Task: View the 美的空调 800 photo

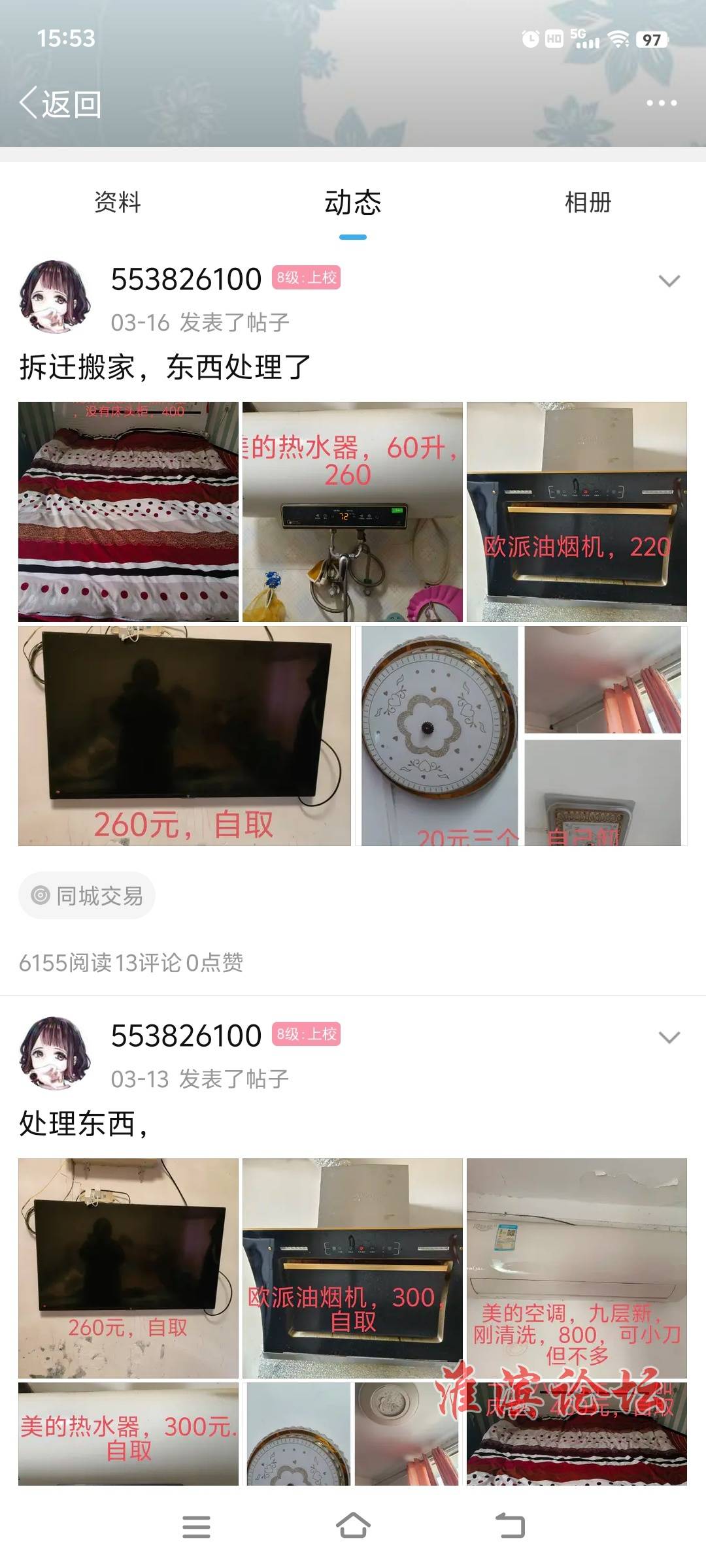Action: tap(577, 1268)
